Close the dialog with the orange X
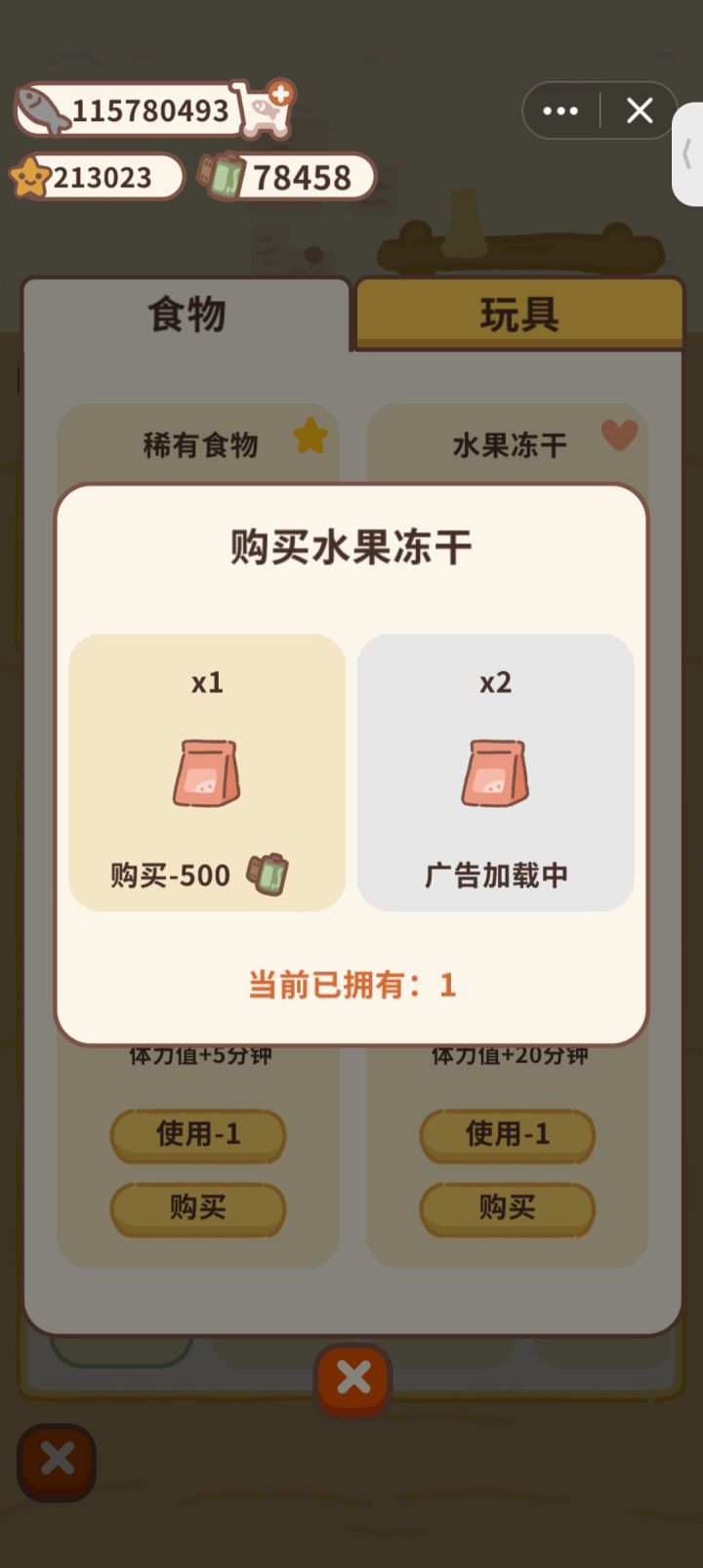 click(x=352, y=1377)
